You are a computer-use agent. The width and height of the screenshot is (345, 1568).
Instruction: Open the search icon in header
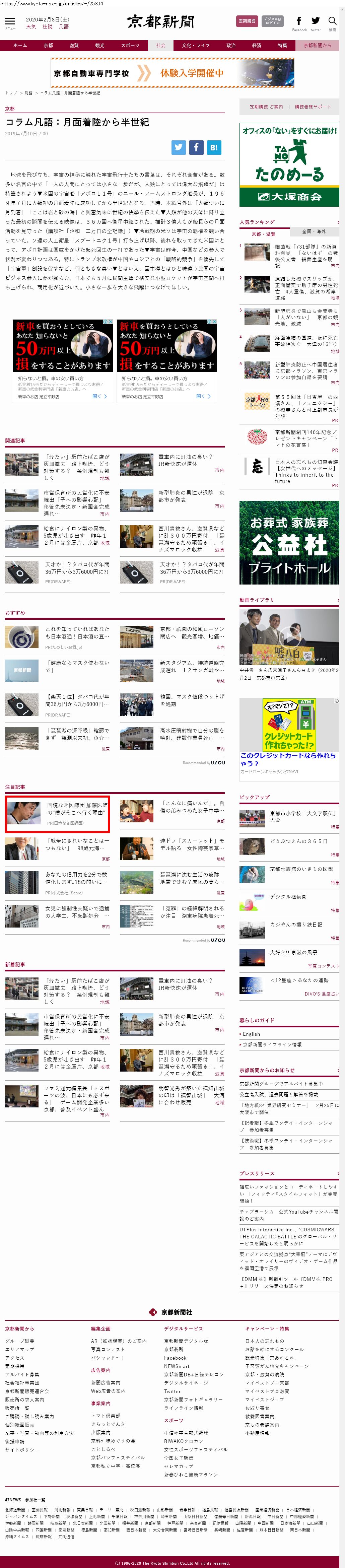(332, 21)
